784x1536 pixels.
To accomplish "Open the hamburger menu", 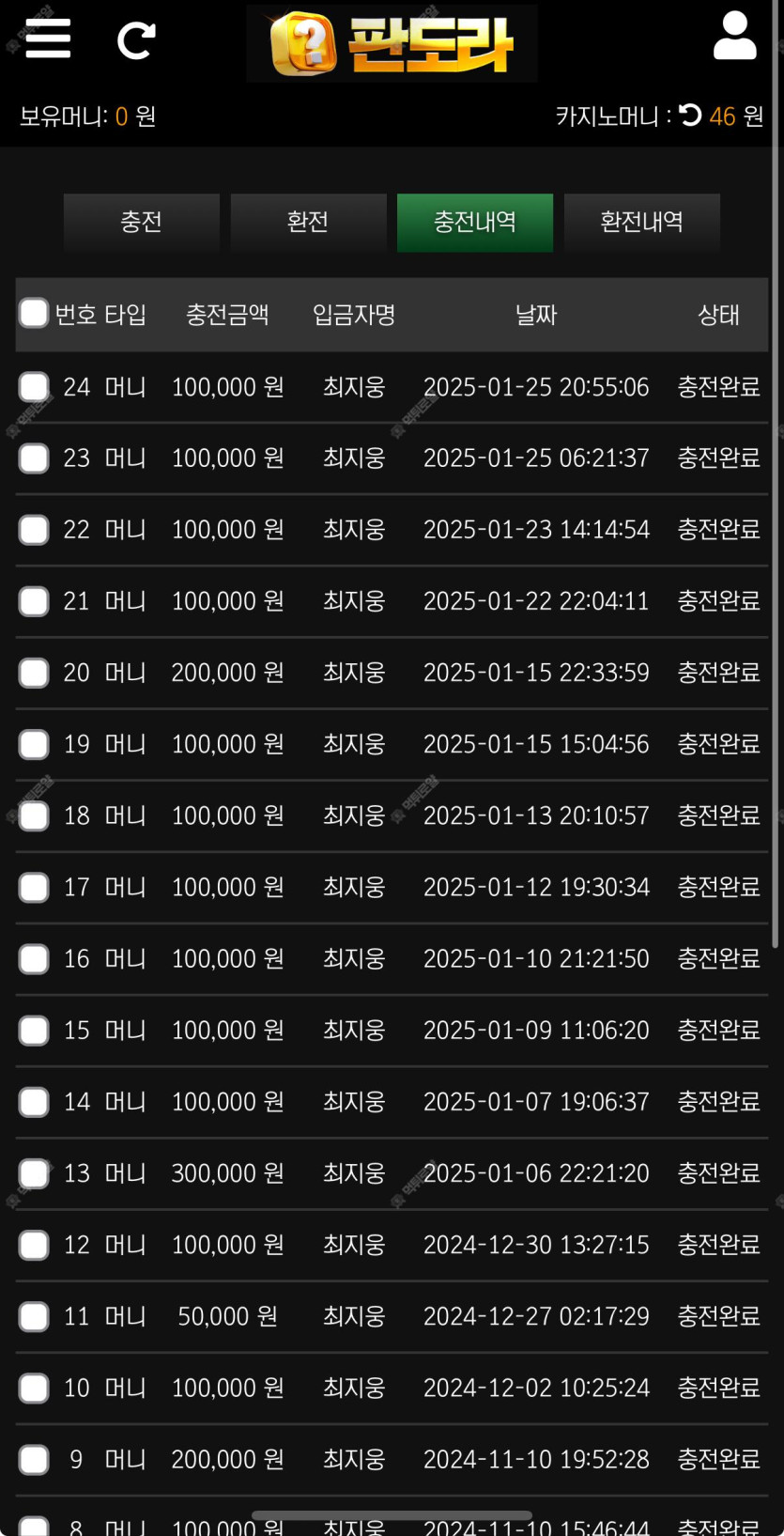I will pos(48,39).
